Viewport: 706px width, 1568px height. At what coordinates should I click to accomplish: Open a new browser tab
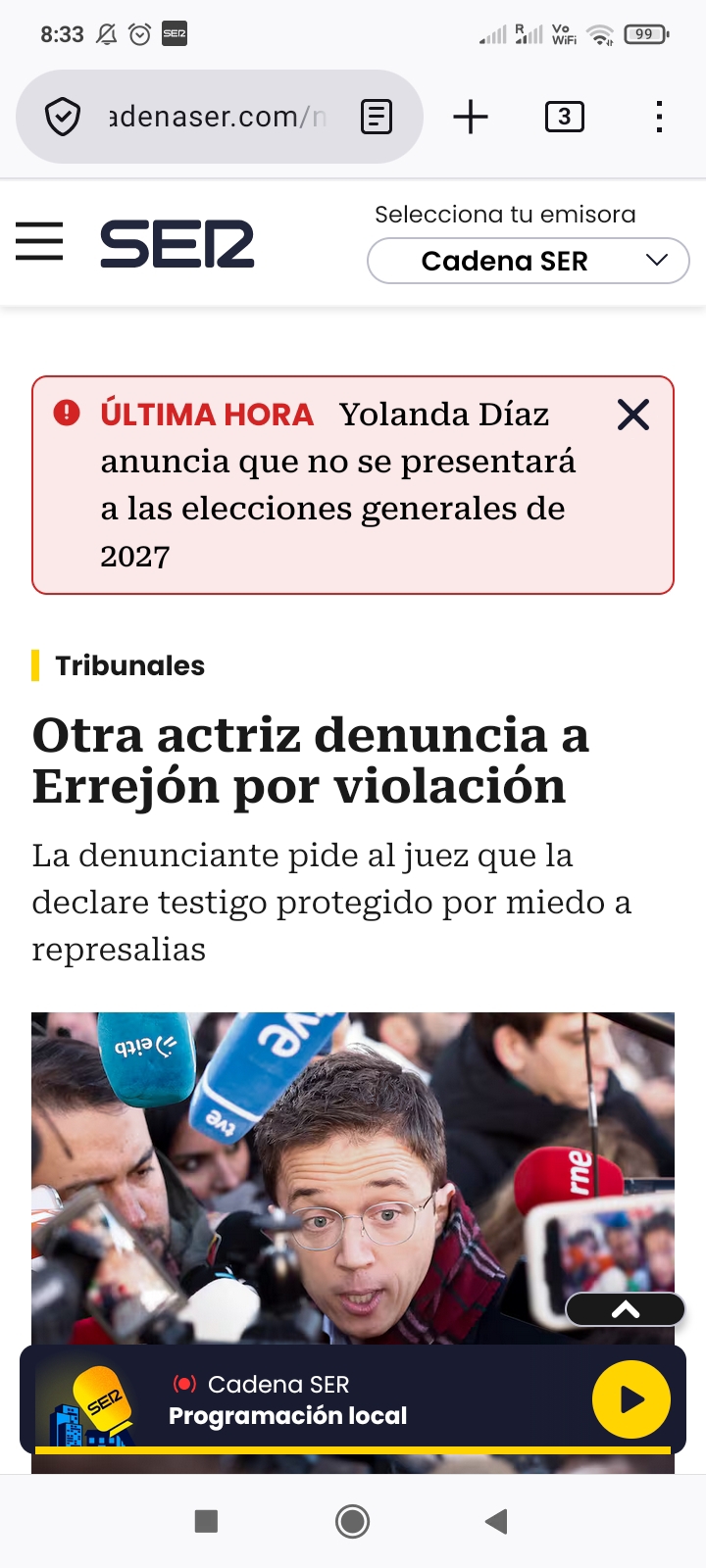[x=471, y=118]
